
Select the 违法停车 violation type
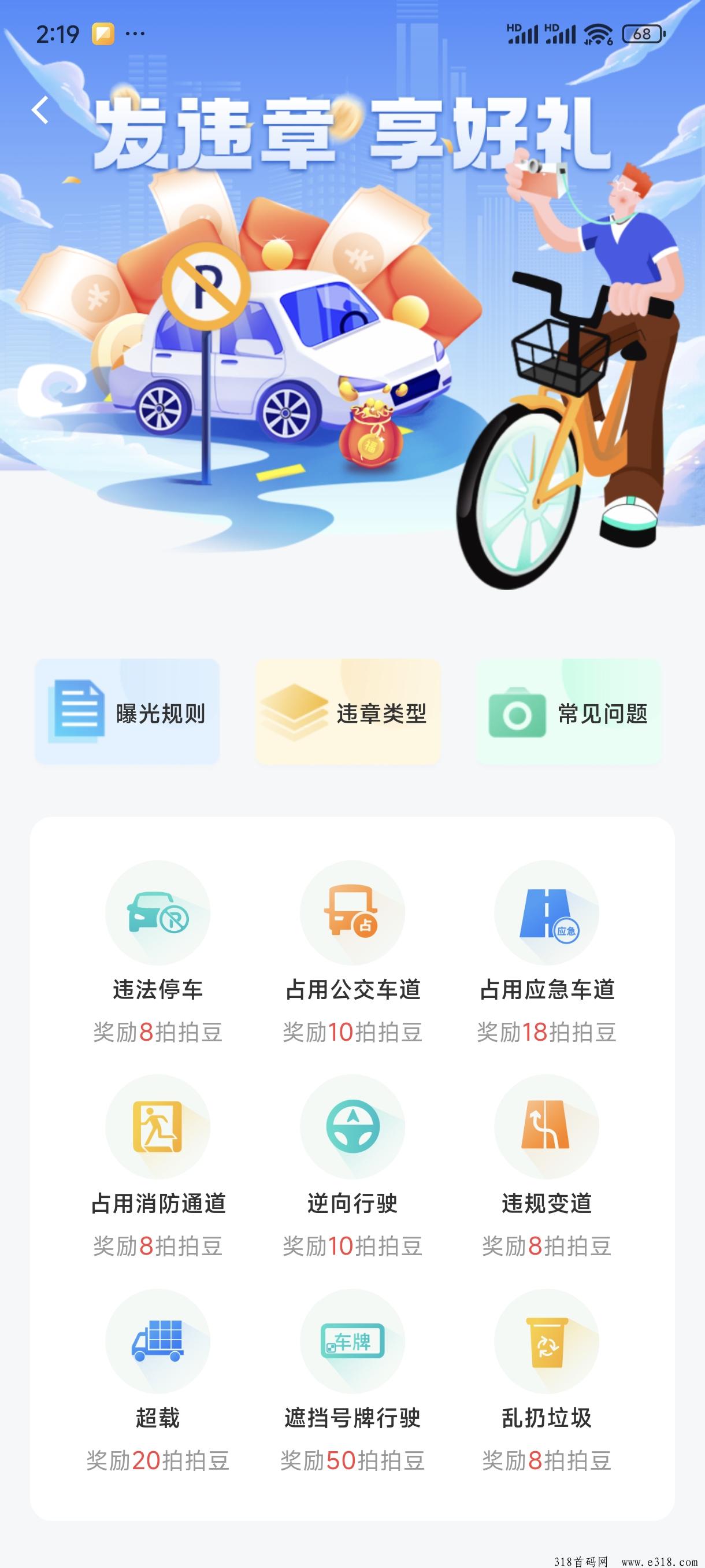point(158,953)
